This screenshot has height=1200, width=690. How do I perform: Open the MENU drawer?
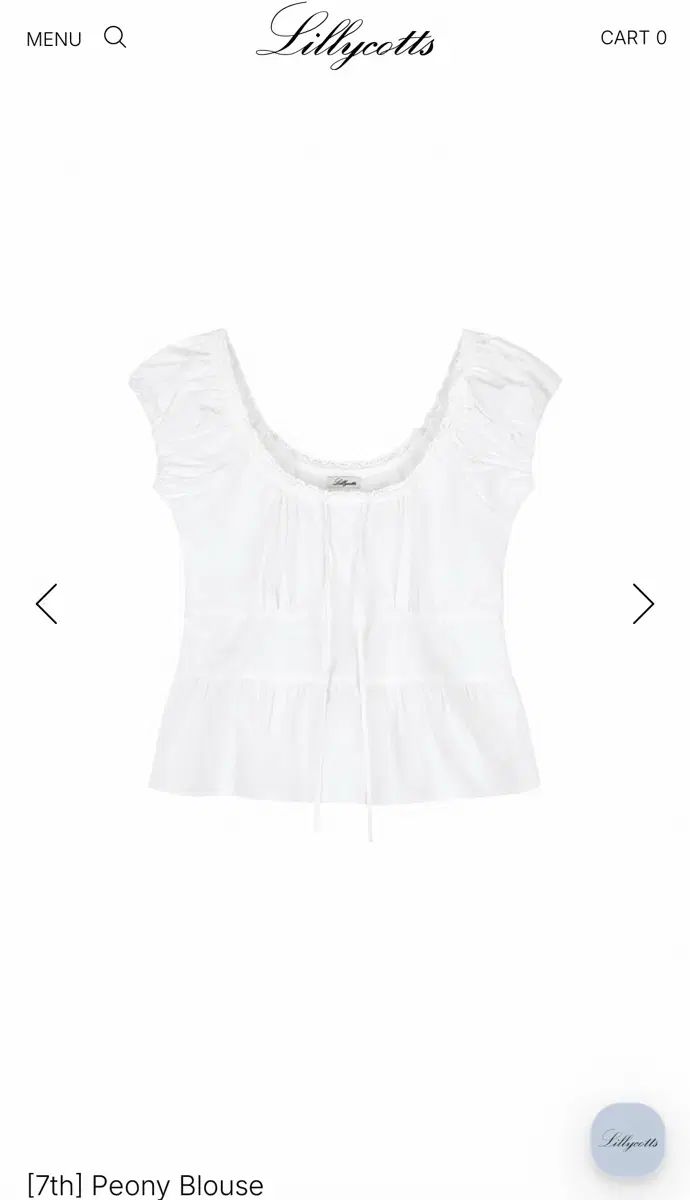[x=54, y=39]
